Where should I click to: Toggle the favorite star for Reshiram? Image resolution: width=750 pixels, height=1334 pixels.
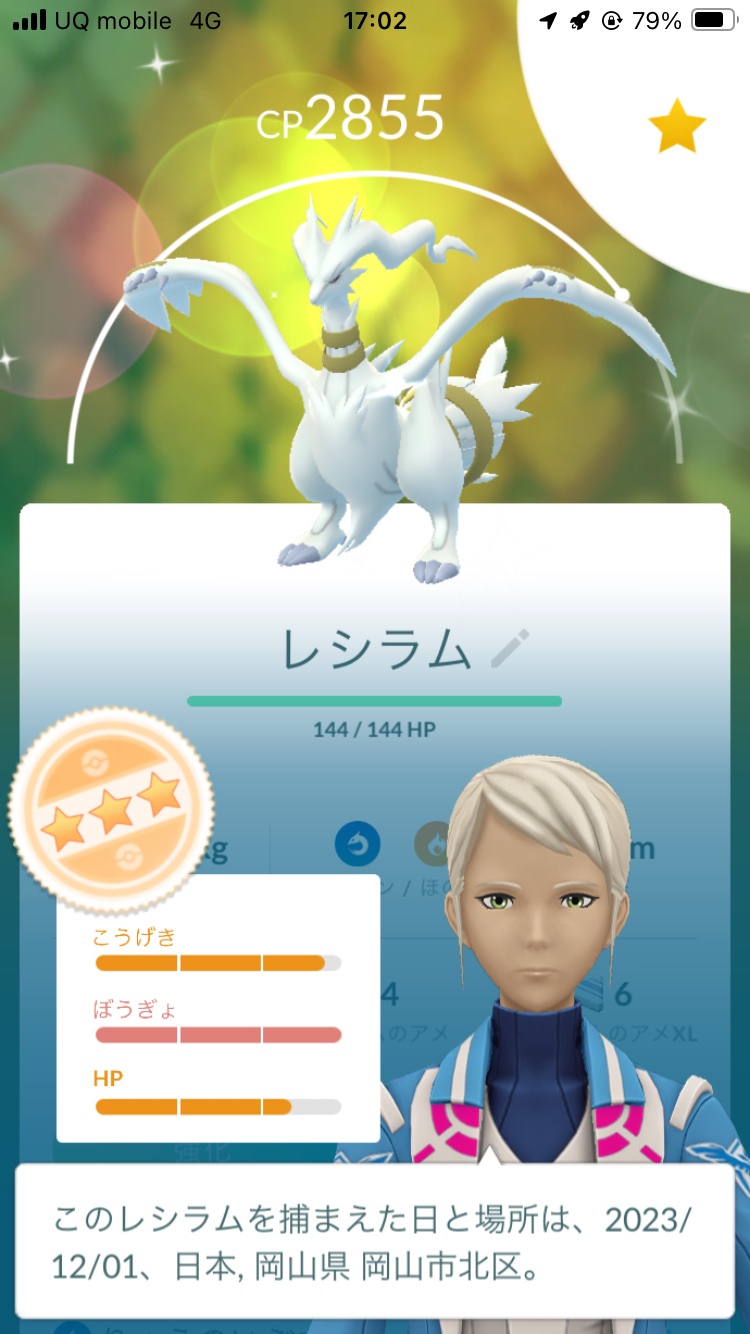coord(677,125)
